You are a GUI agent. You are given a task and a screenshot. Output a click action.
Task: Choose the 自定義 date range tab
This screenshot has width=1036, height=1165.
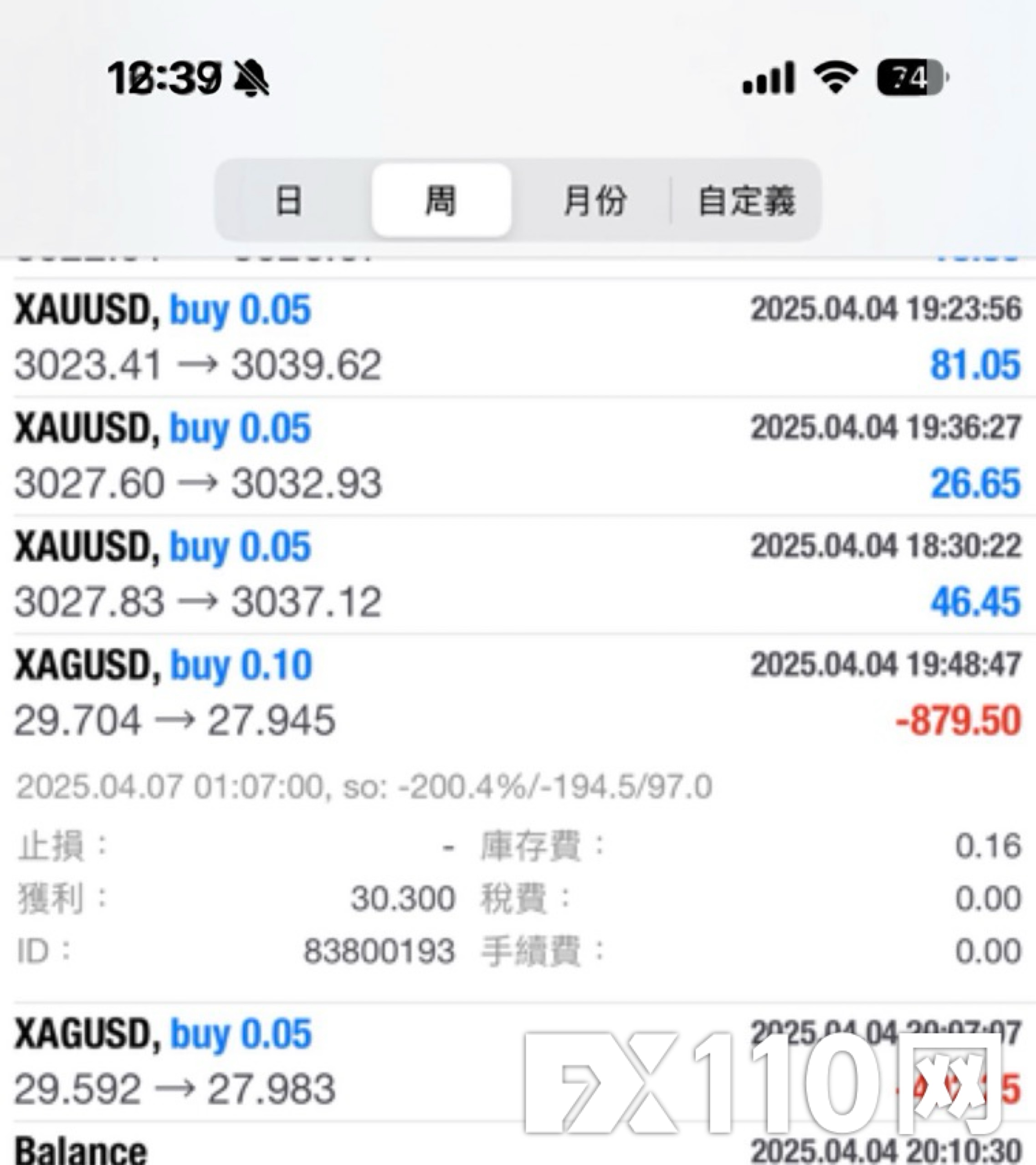[747, 201]
